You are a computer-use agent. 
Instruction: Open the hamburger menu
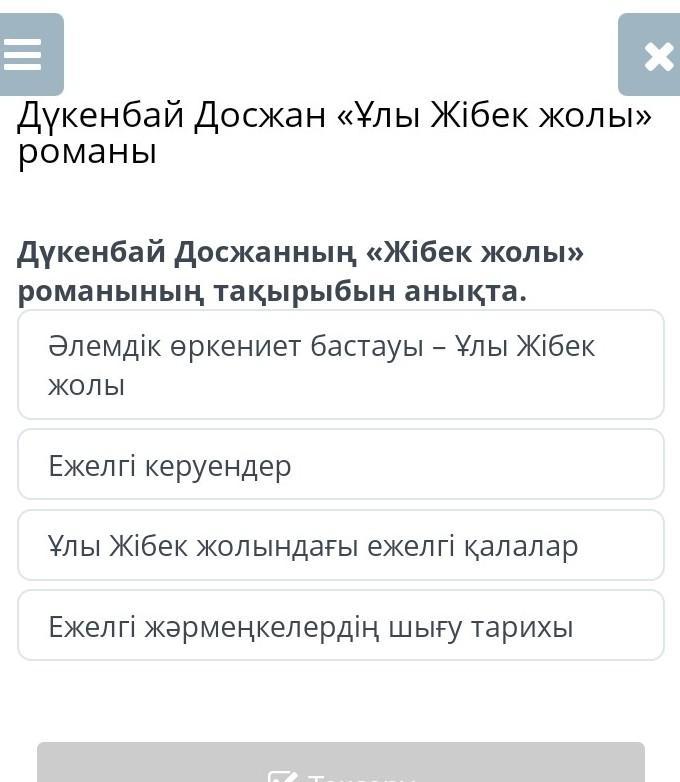tap(31, 54)
